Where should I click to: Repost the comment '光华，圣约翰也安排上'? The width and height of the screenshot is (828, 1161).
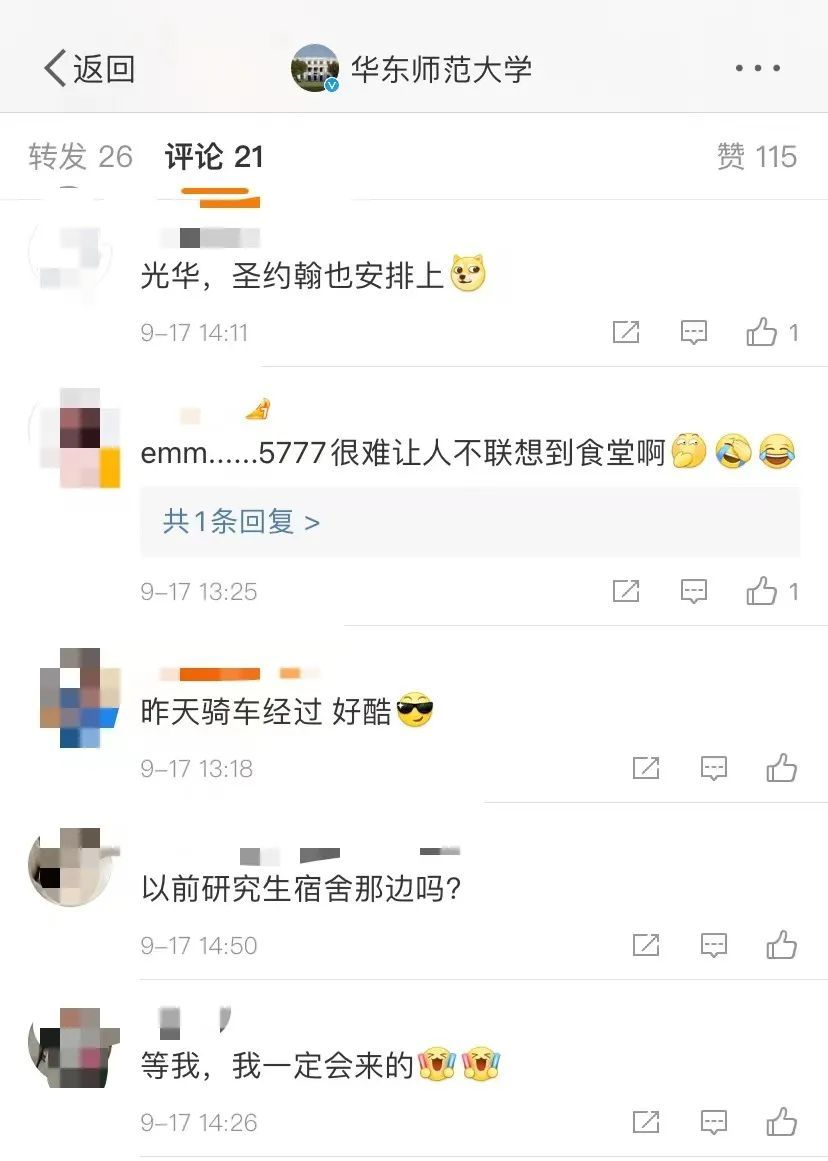pos(626,332)
